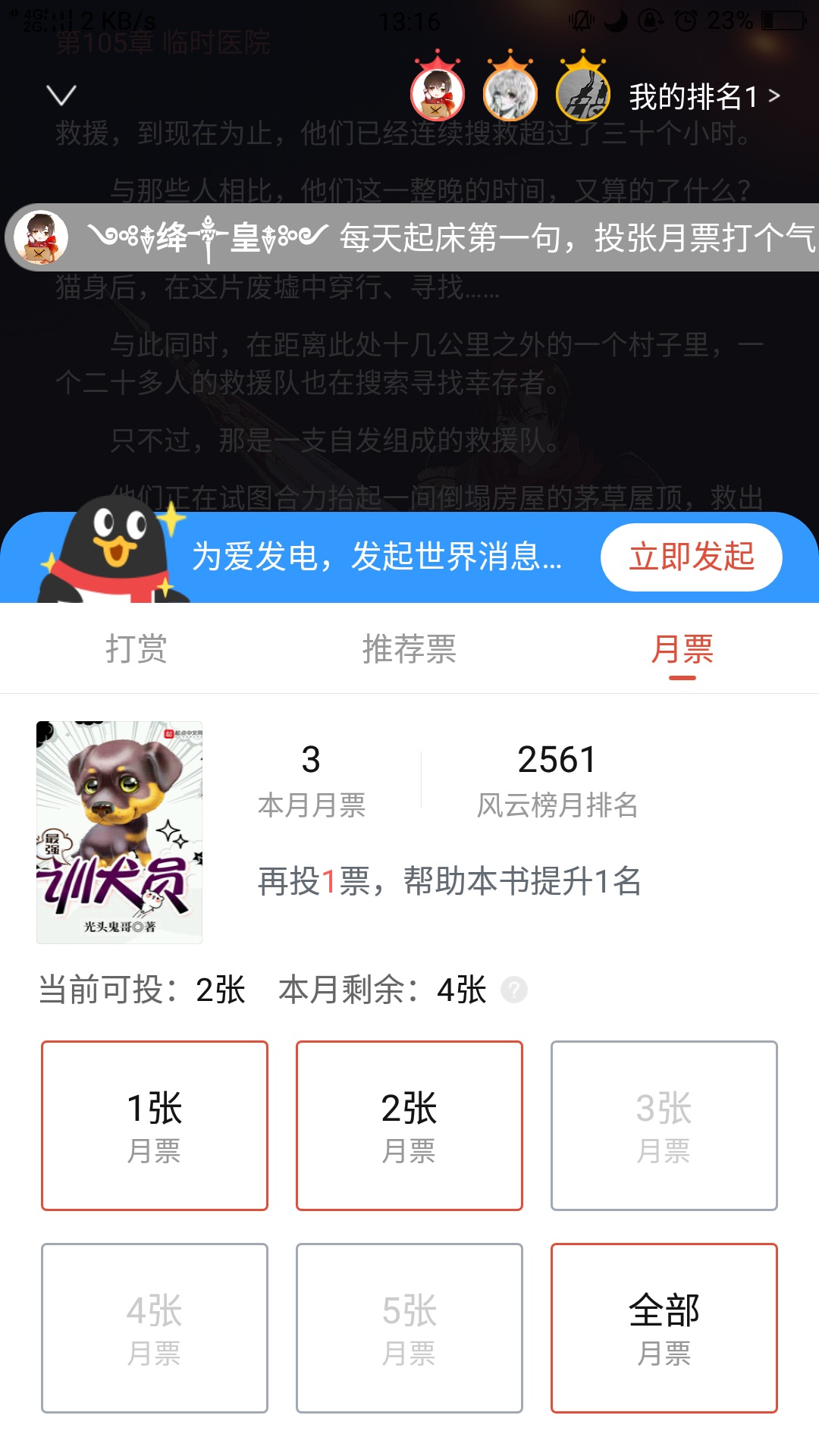Screen dimensions: 819x1456
Task: Select the 月票 tab
Action: (682, 649)
